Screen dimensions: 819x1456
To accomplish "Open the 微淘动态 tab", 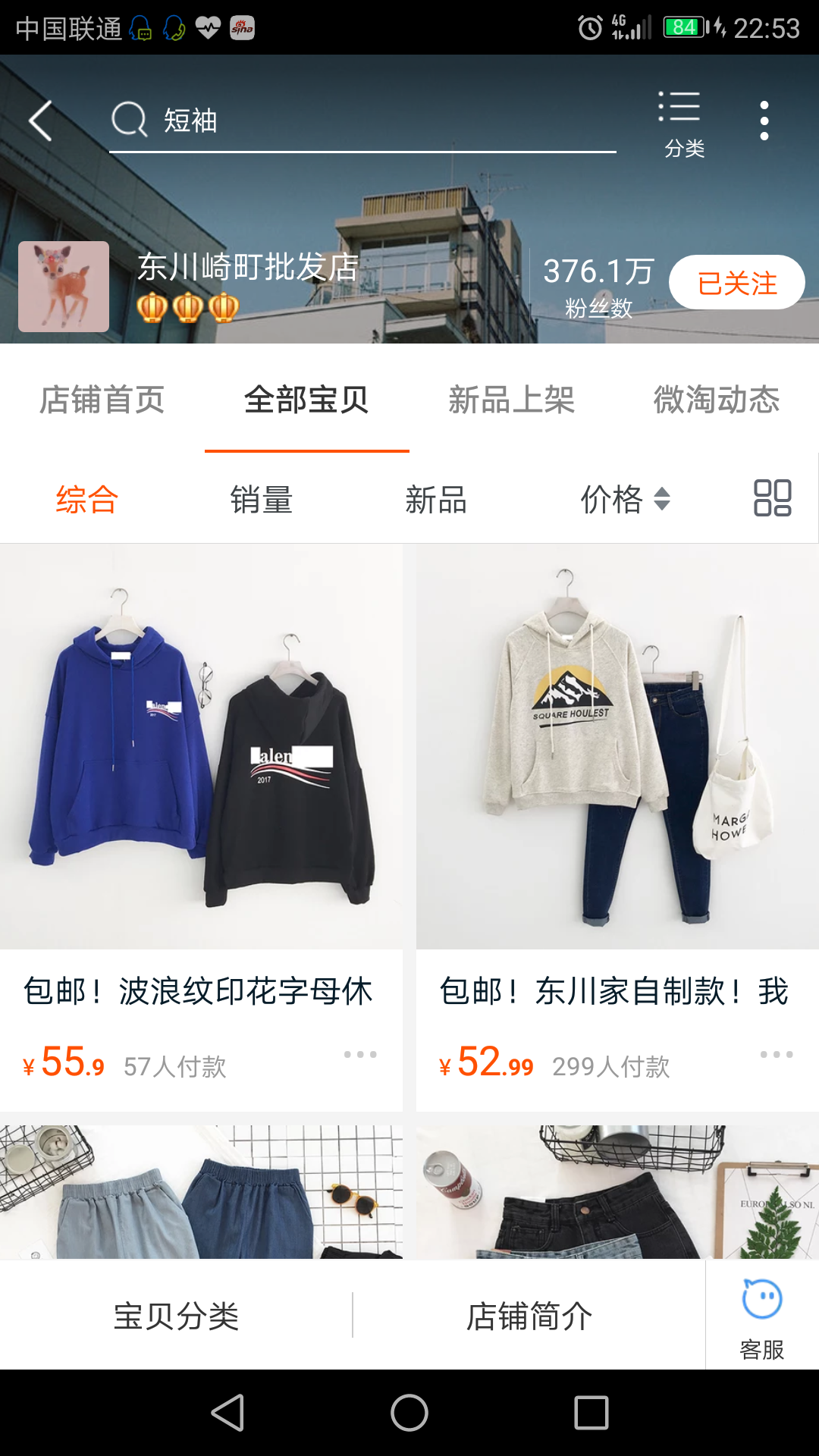I will [716, 400].
